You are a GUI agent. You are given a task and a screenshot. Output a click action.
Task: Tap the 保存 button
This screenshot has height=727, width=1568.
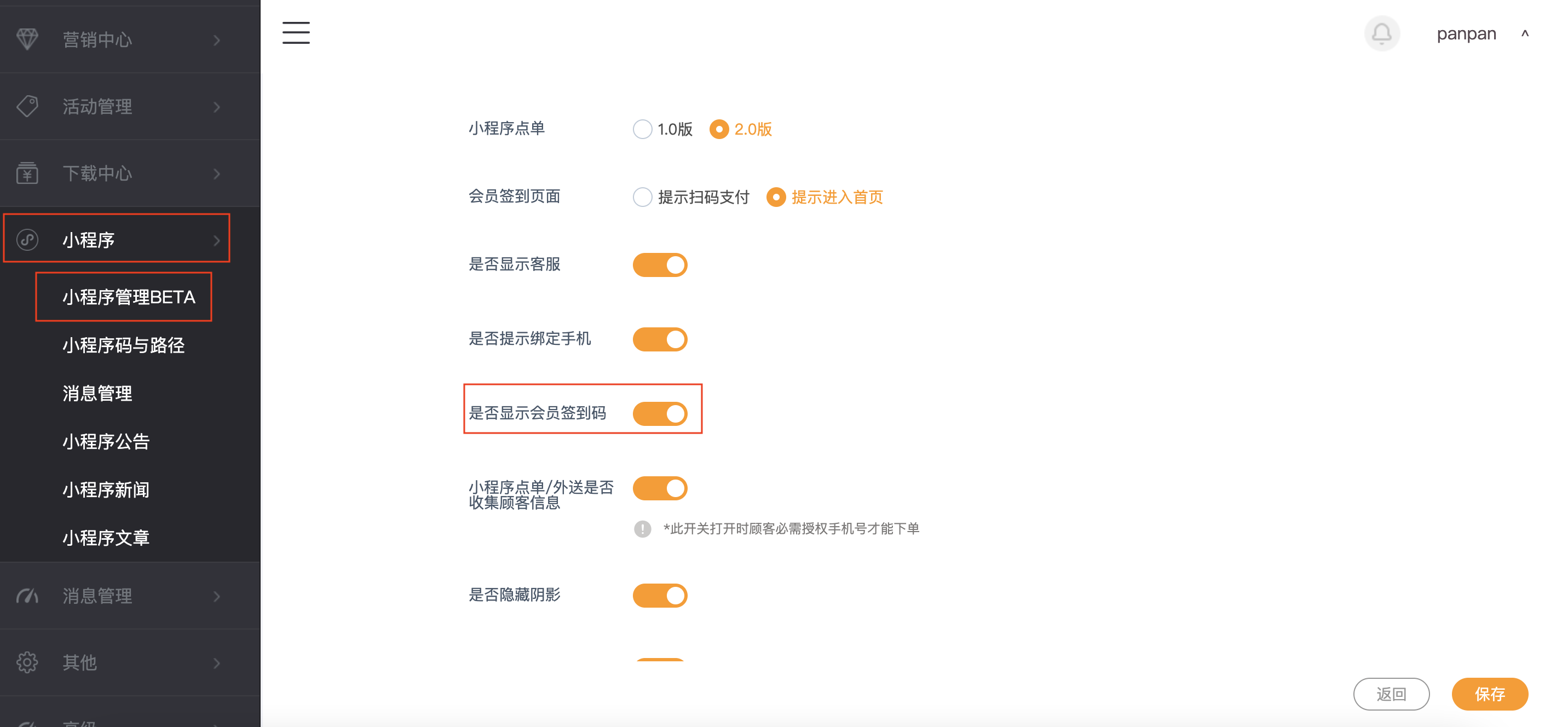point(1489,694)
